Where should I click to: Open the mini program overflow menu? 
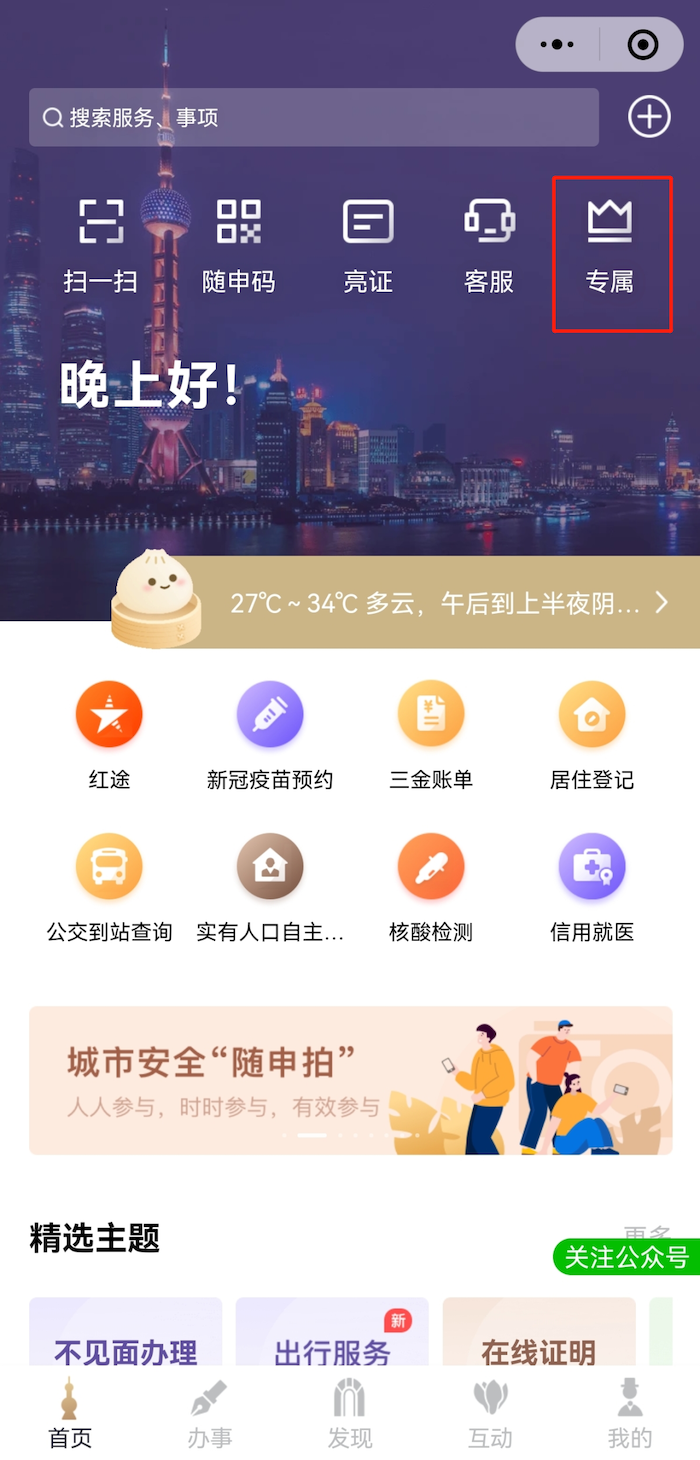[x=557, y=45]
